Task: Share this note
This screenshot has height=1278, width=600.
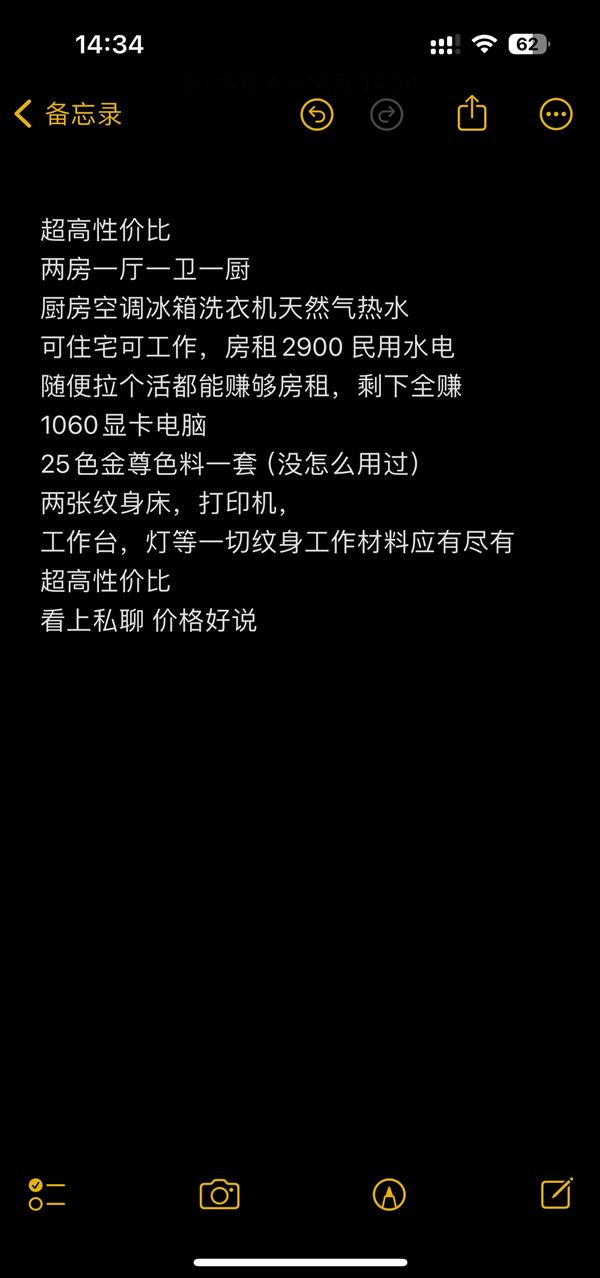Action: [x=472, y=114]
